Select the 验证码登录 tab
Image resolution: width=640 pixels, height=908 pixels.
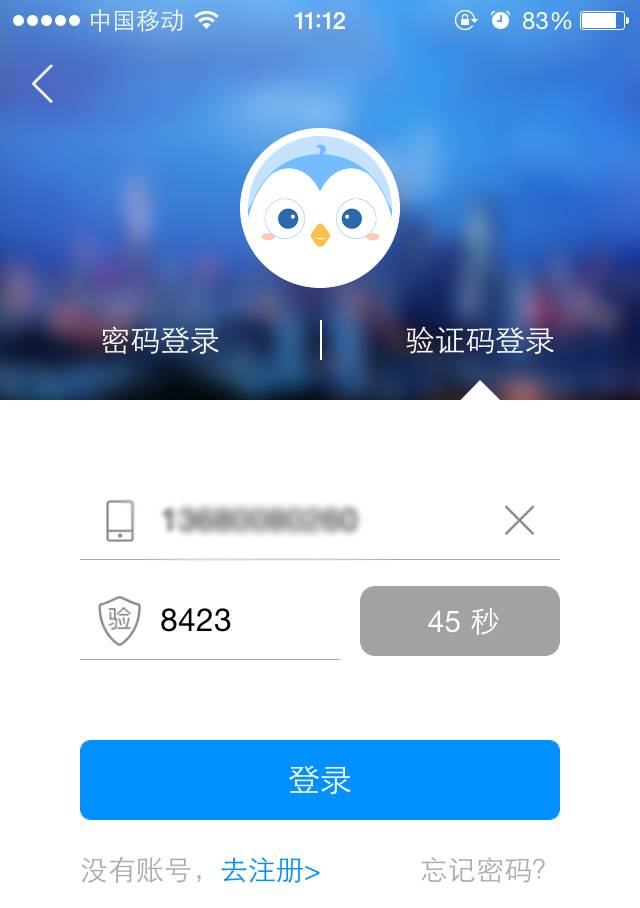[480, 341]
